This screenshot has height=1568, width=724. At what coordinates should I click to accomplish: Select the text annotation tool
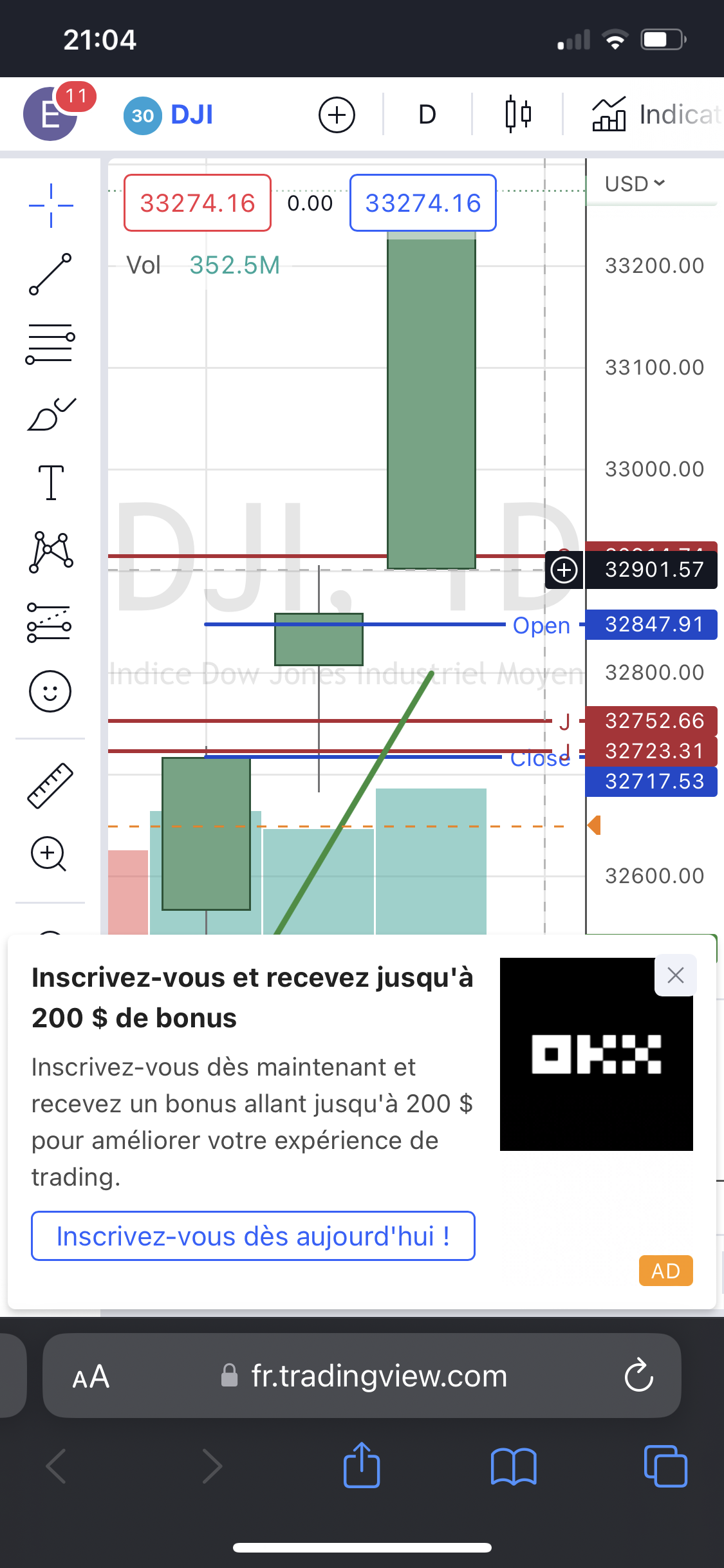coord(51,483)
